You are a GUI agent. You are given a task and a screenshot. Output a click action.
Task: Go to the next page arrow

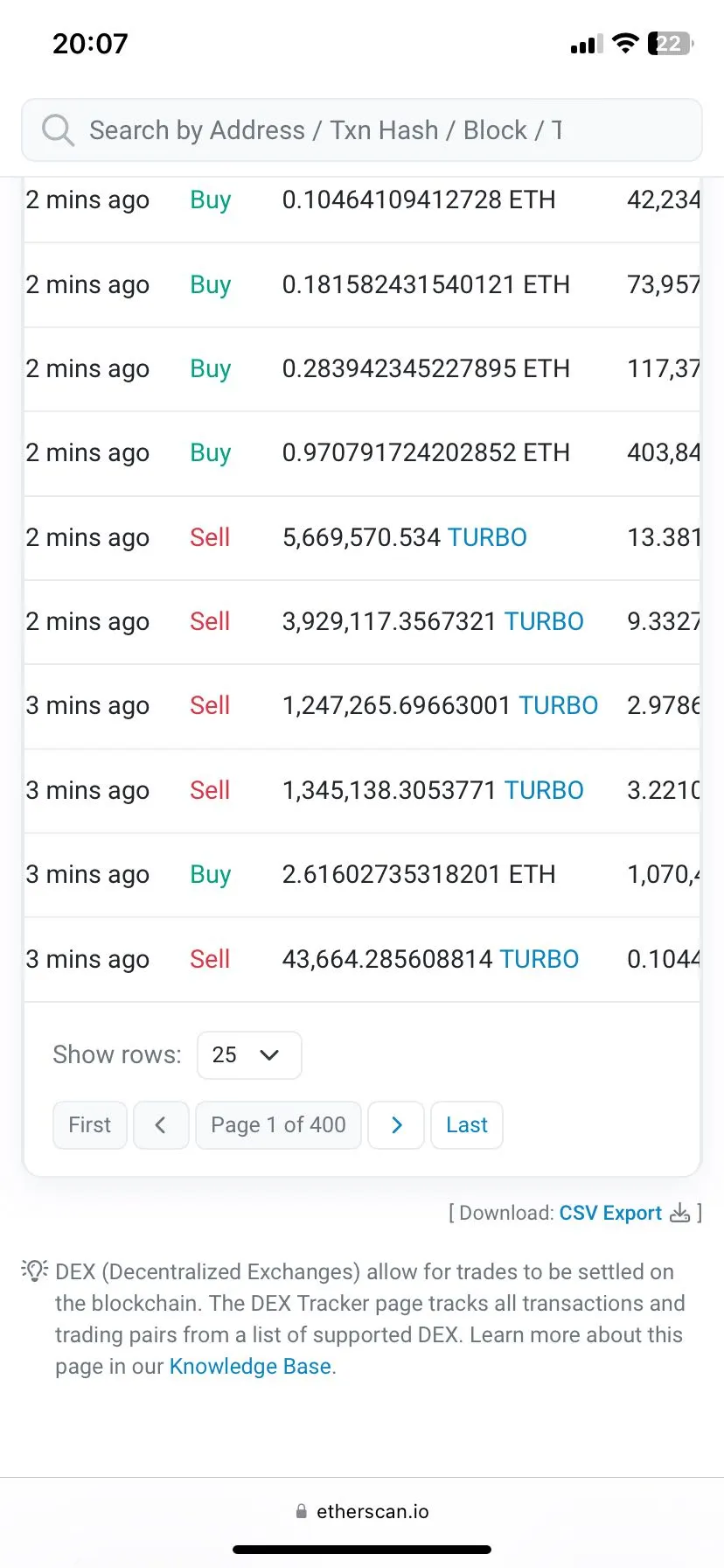pos(396,1125)
